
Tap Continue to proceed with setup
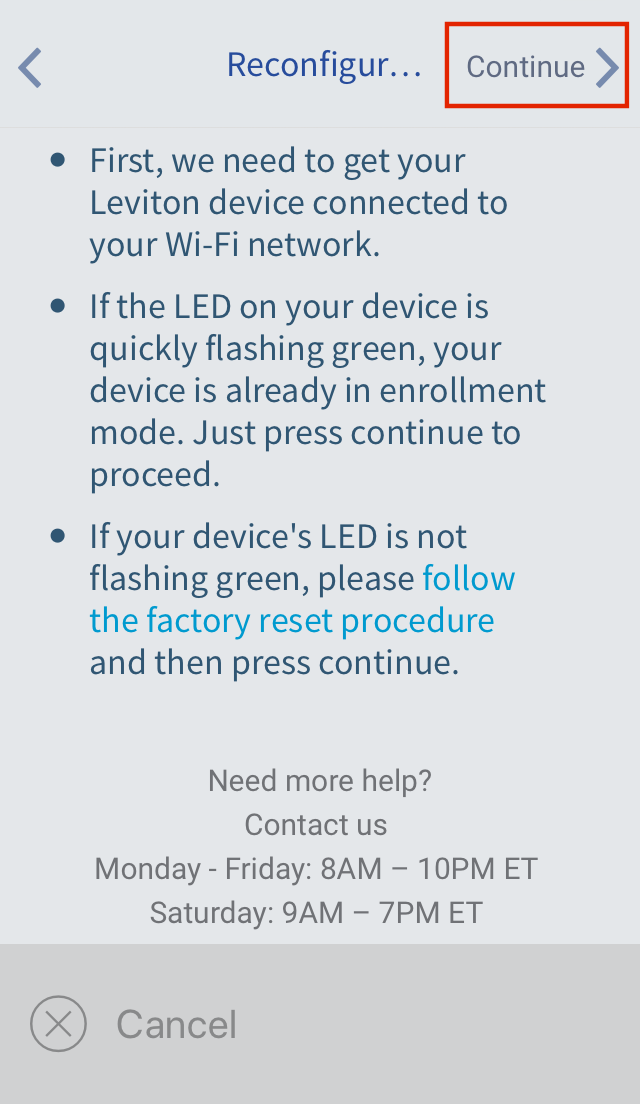pyautogui.click(x=537, y=66)
